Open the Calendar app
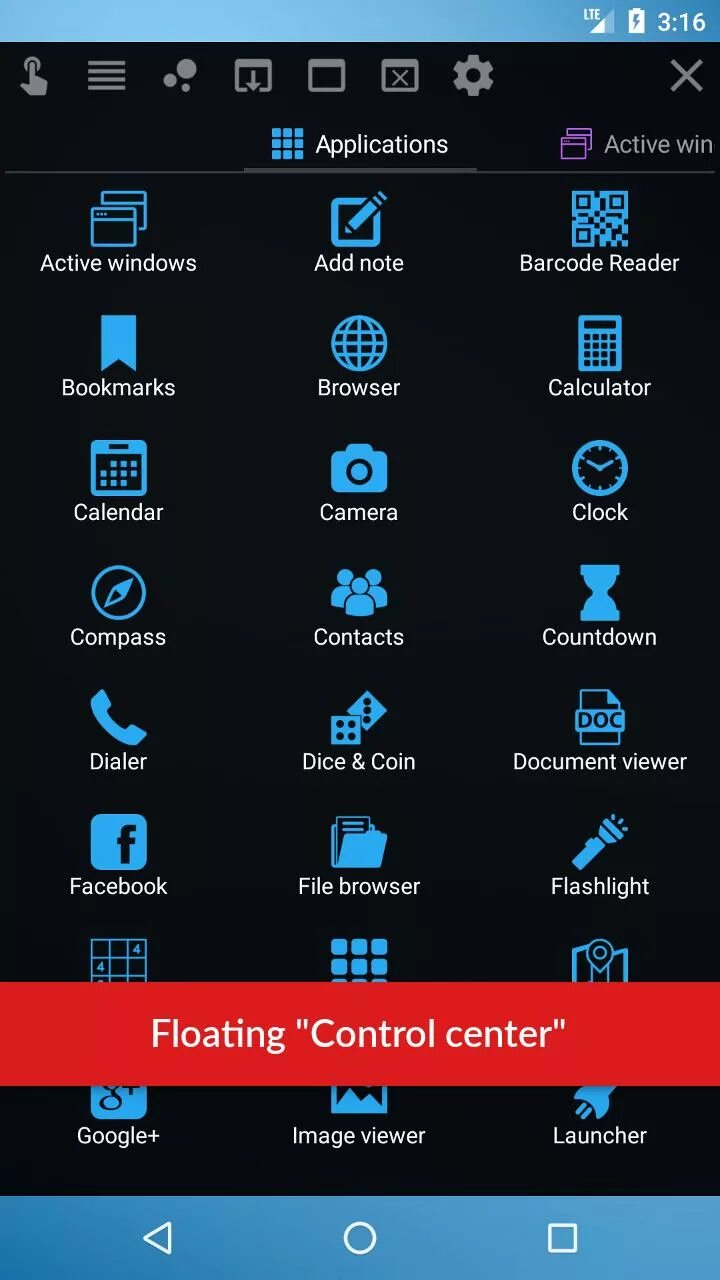Viewport: 720px width, 1280px height. pos(118,482)
